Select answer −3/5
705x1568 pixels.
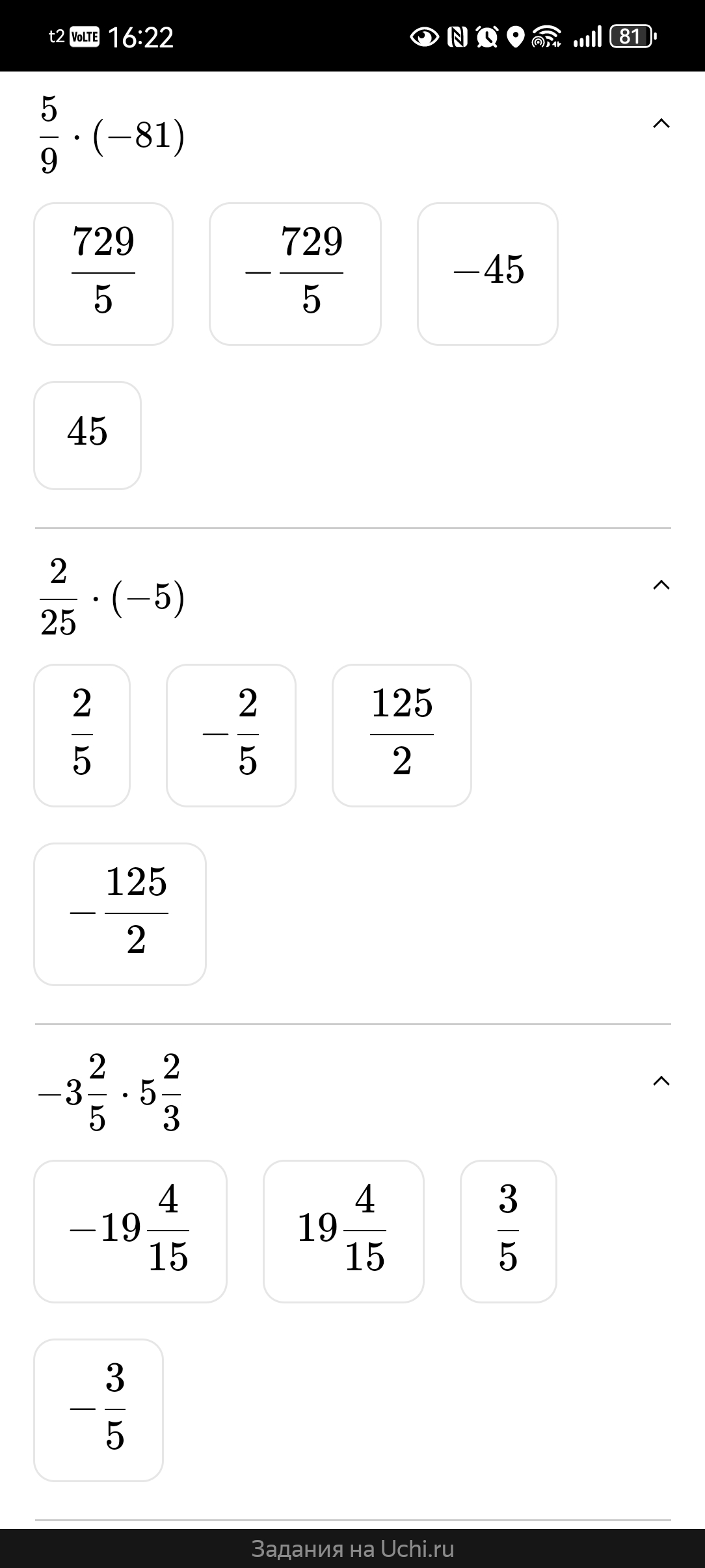tap(98, 1410)
